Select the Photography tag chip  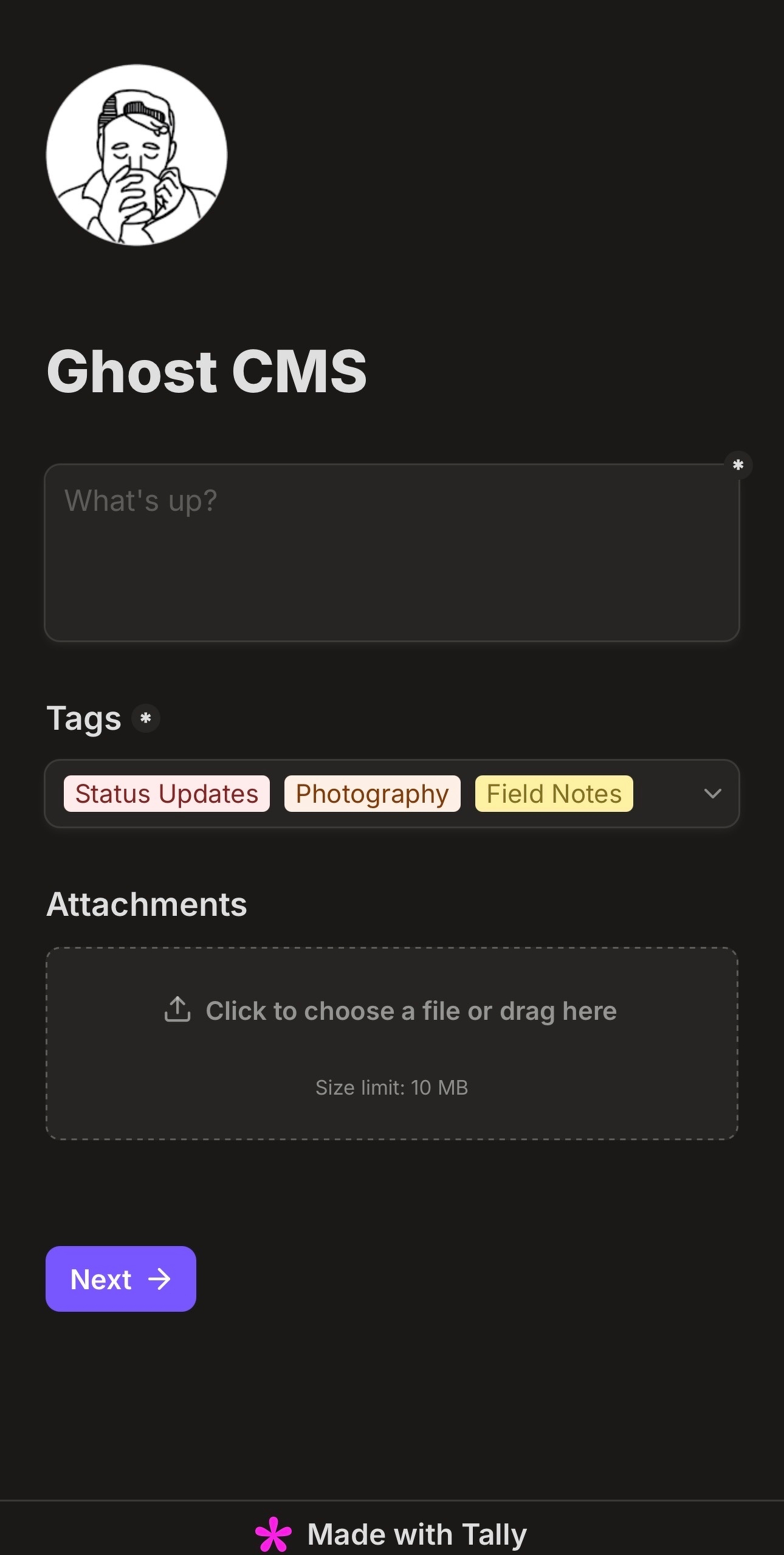[372, 794]
